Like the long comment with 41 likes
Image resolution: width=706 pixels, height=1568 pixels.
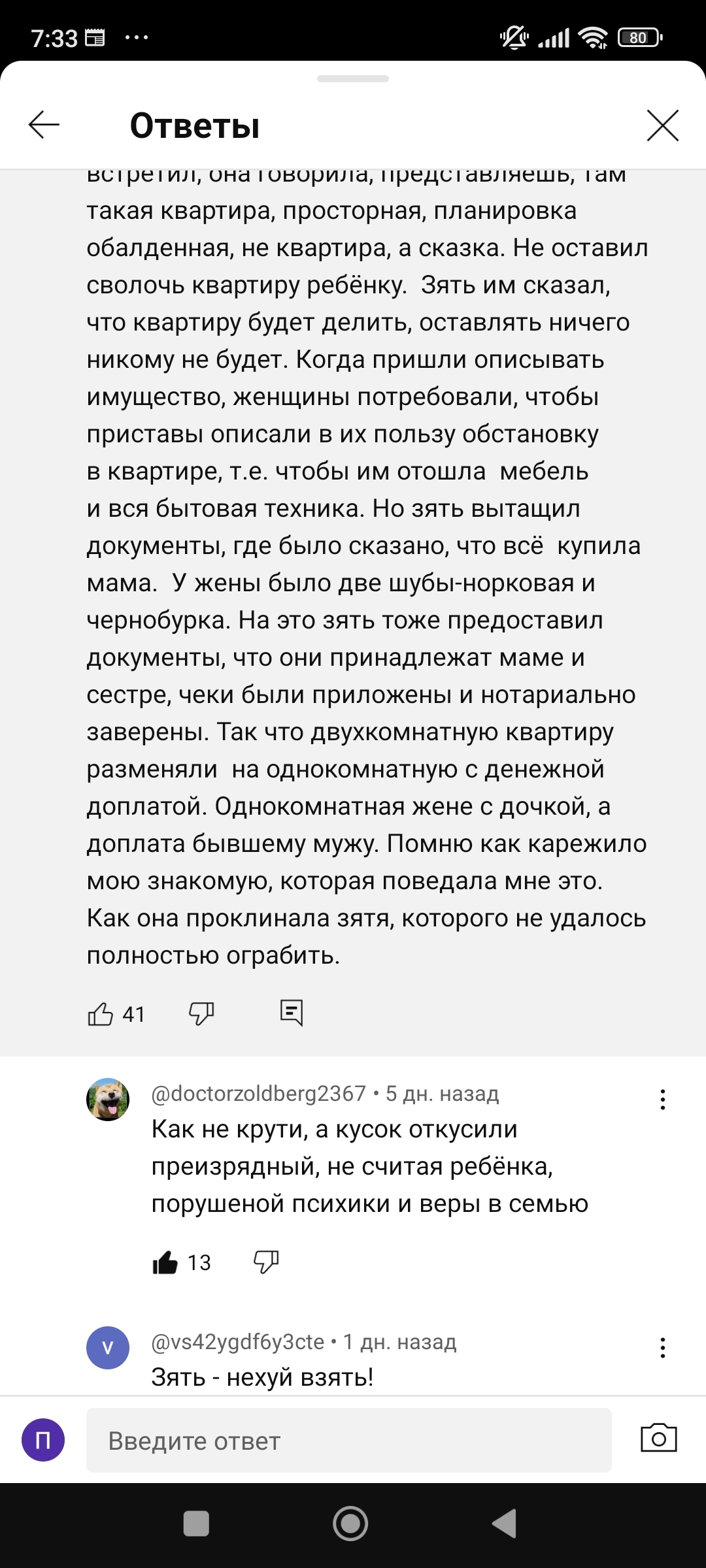pos(101,1014)
